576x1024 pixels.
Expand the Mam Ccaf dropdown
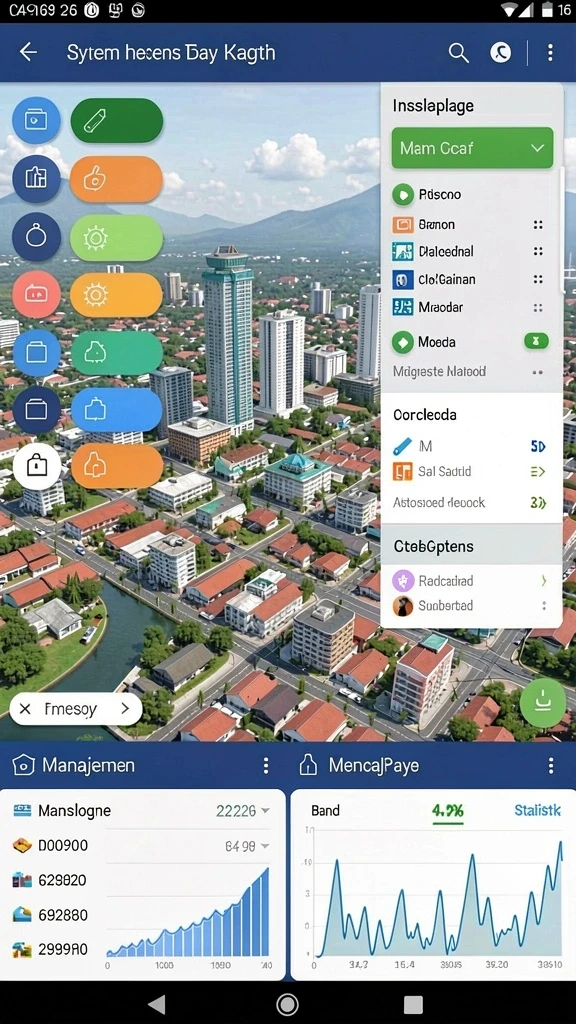[472, 148]
